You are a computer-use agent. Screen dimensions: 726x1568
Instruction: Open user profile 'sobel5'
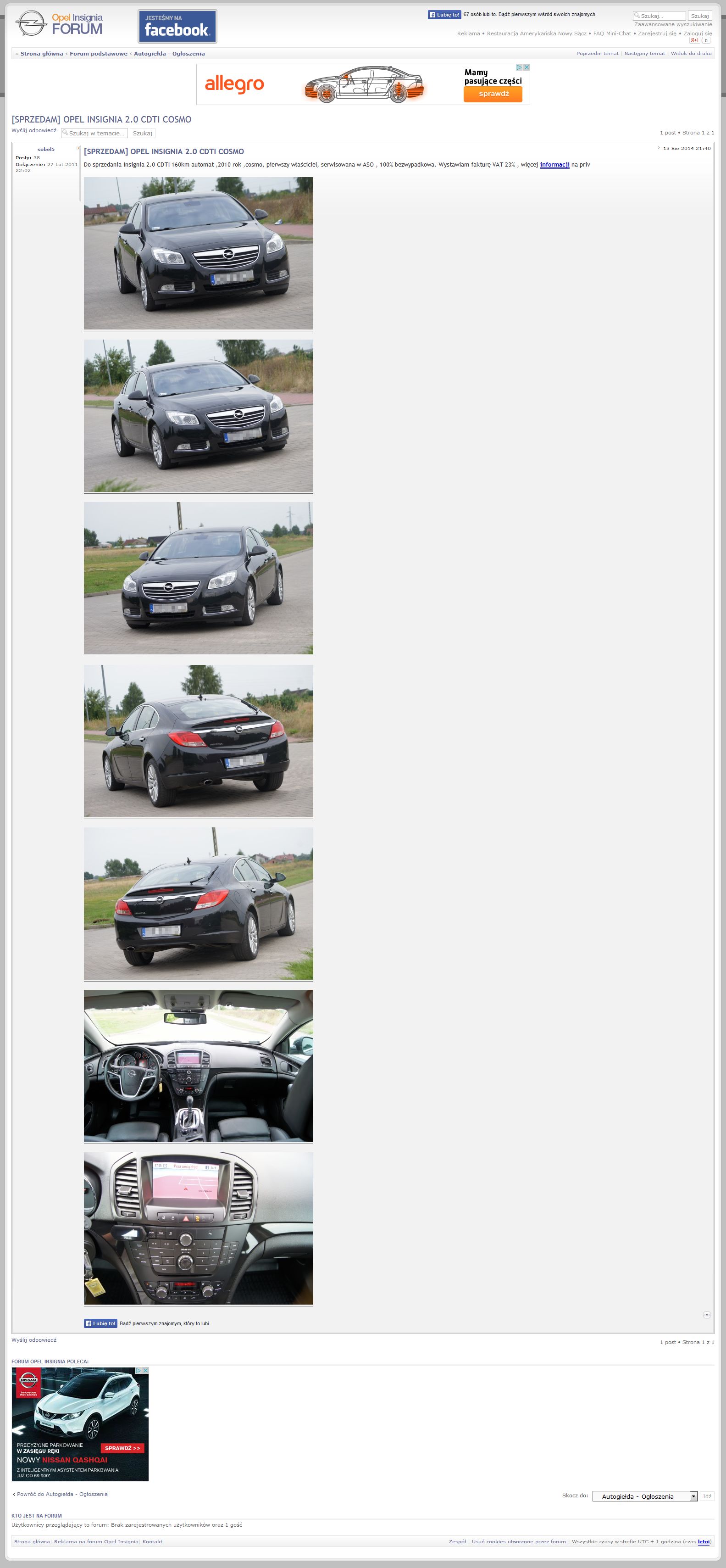pyautogui.click(x=46, y=149)
